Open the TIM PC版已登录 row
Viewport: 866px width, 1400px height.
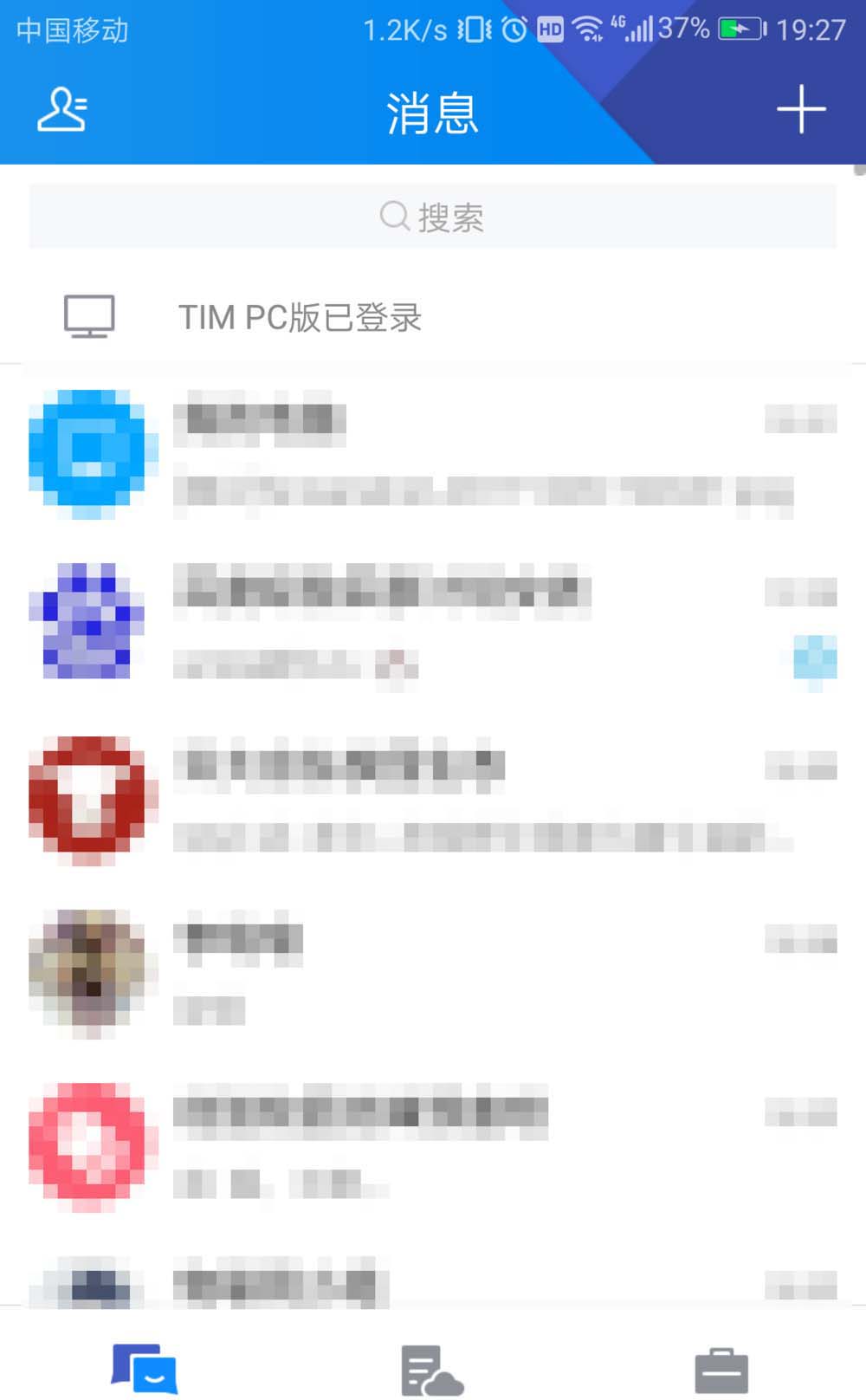coord(433,317)
